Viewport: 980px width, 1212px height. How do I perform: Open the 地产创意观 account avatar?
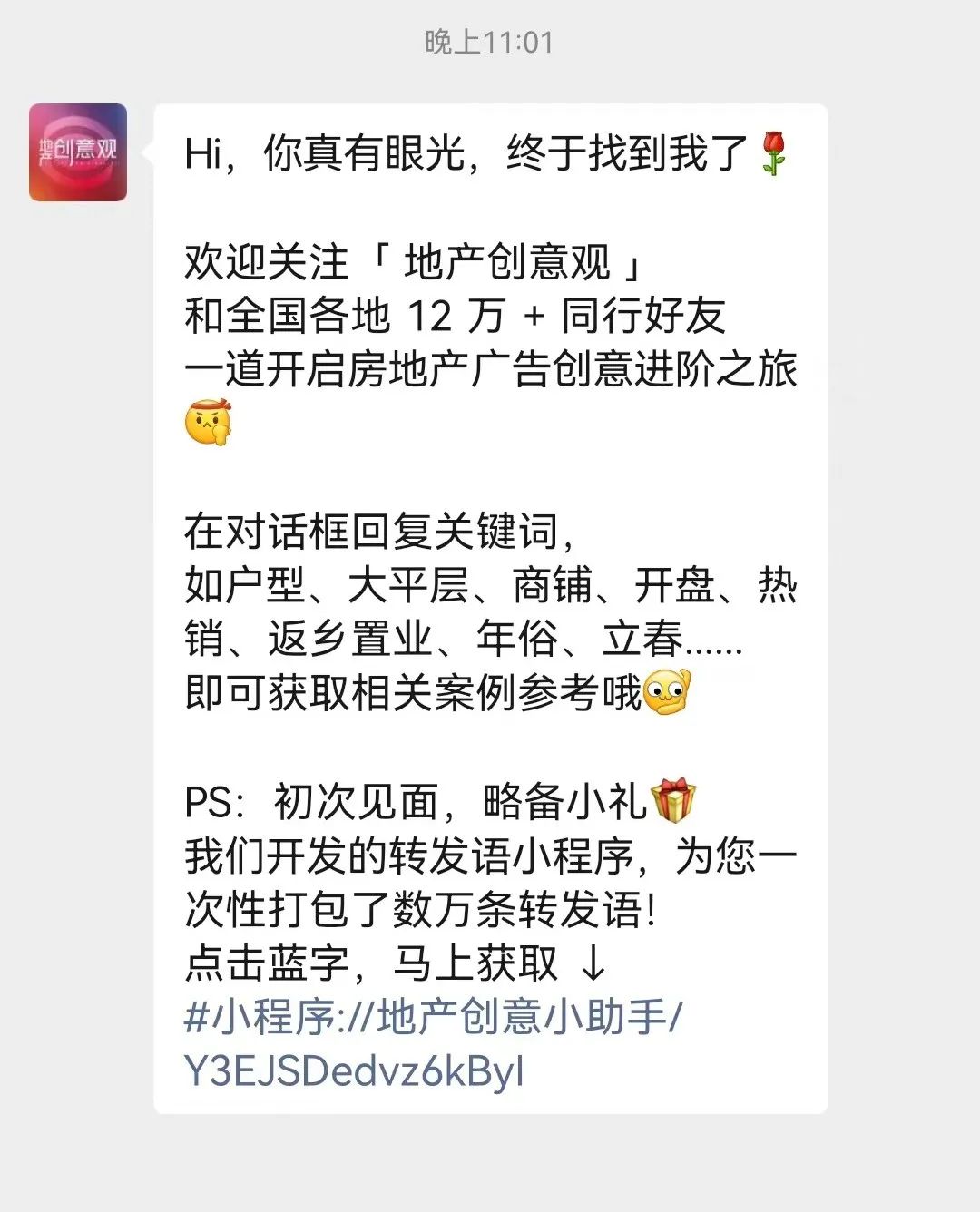(78, 152)
